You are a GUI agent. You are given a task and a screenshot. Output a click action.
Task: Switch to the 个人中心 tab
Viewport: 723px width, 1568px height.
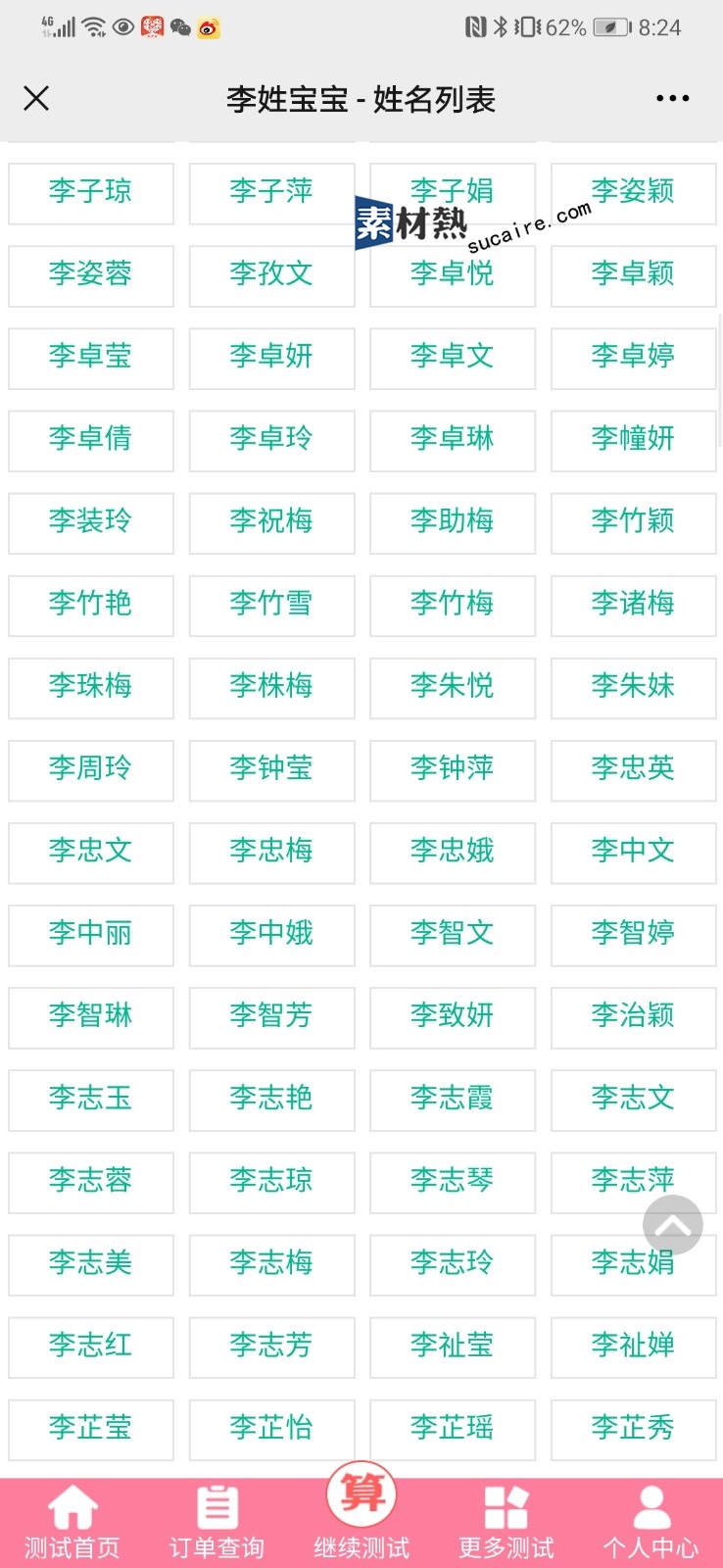coord(651,1521)
